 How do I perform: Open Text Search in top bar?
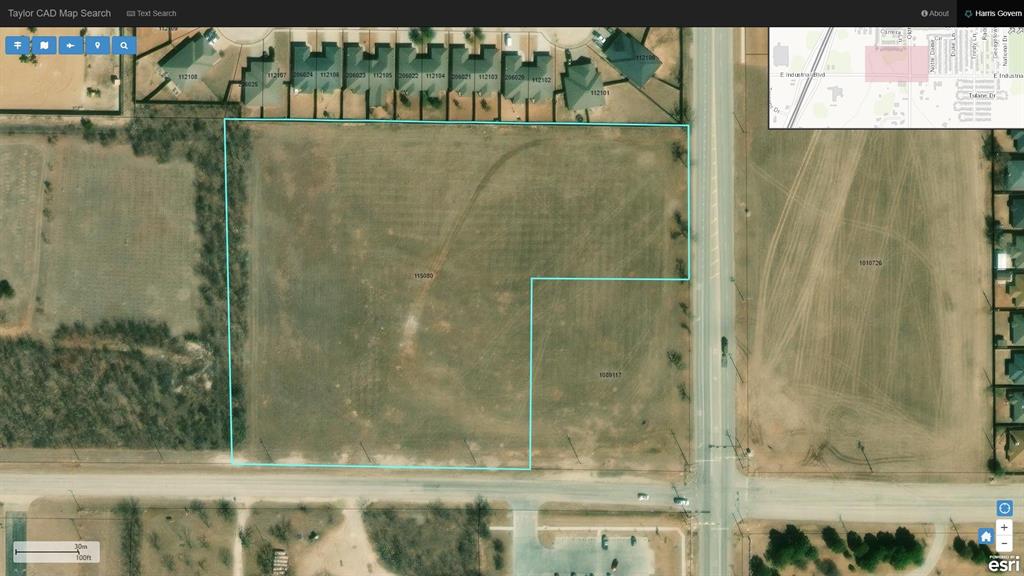(151, 13)
